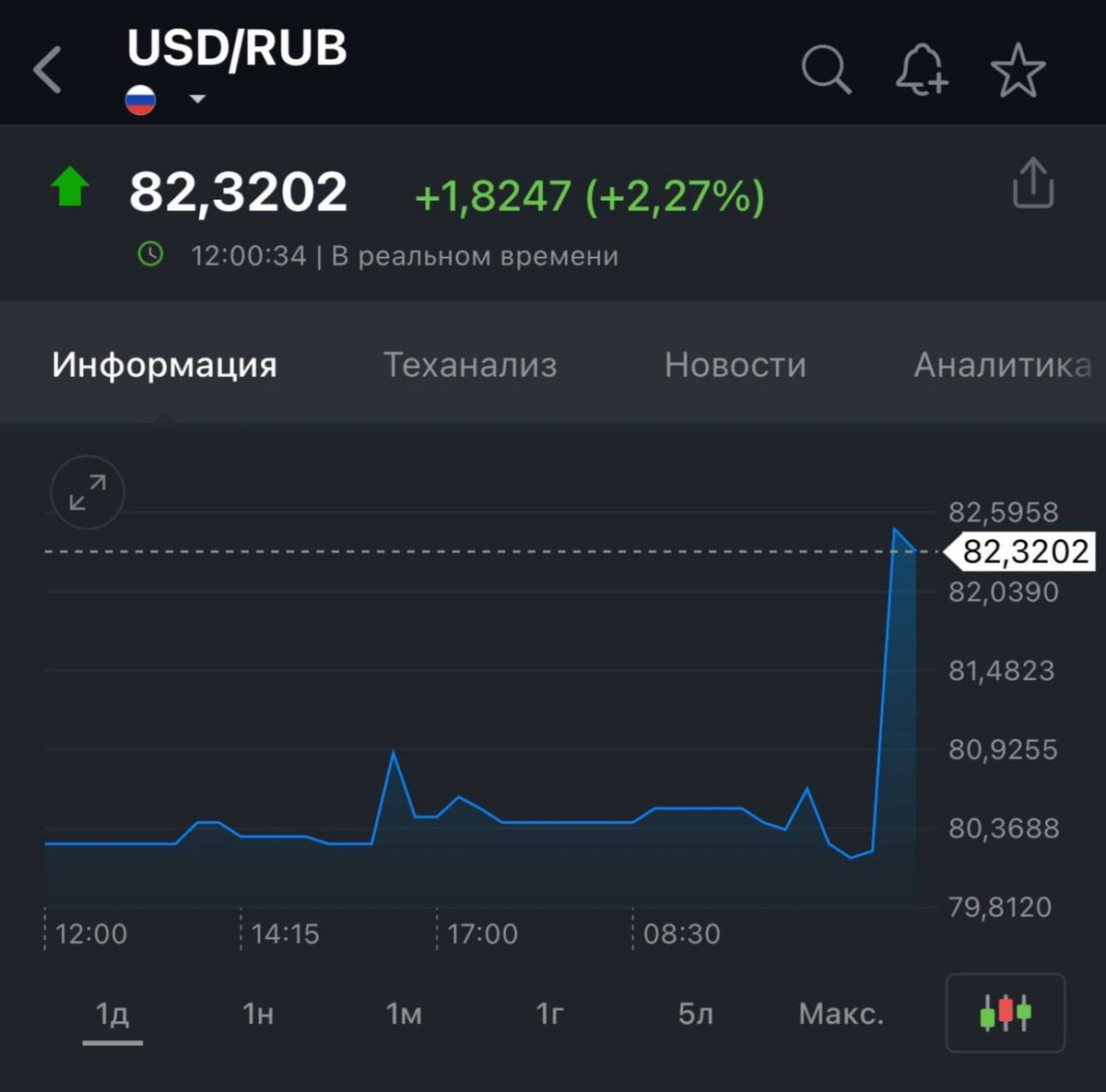
Task: Add USD/RUB to favorites with the star
Action: pos(1018,70)
